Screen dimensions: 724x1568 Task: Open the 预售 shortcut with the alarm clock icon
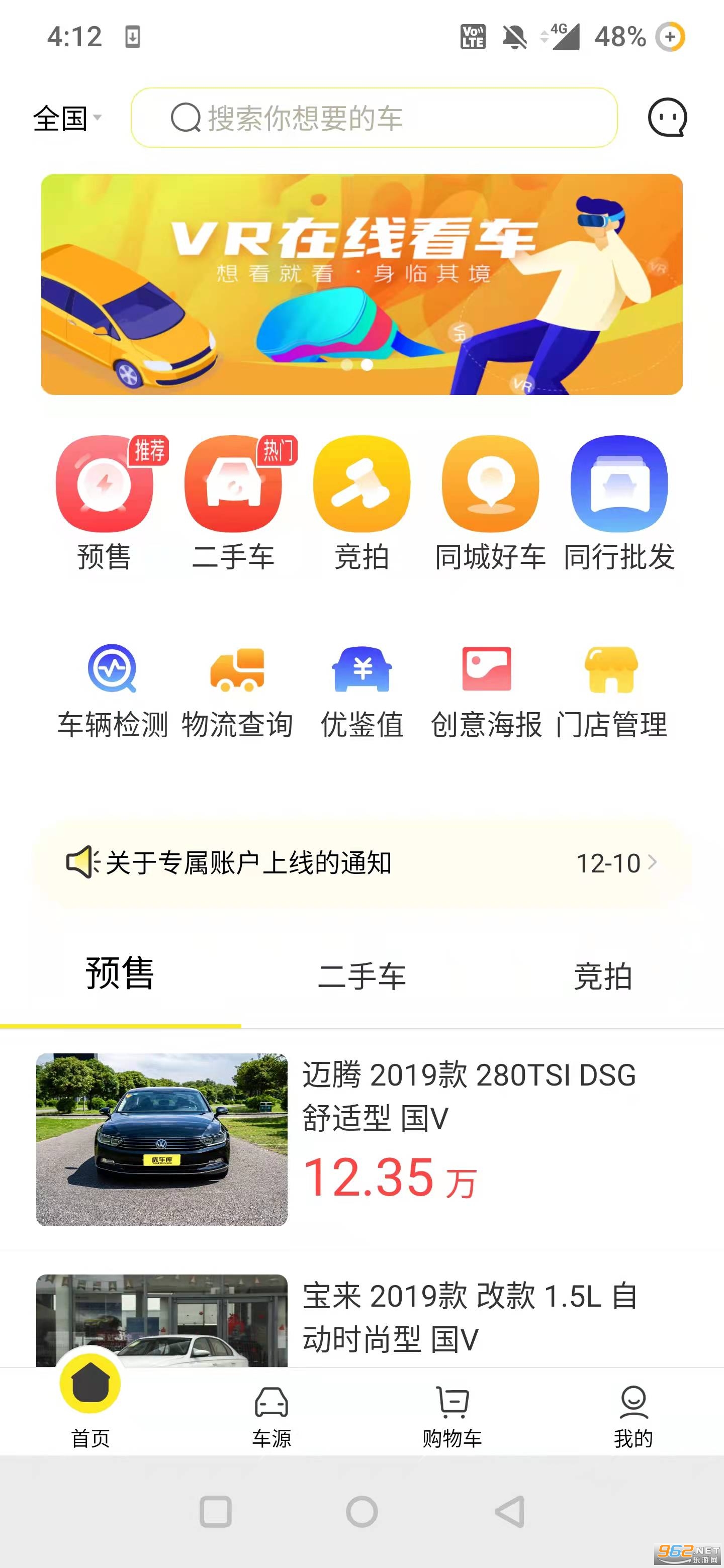[x=104, y=503]
